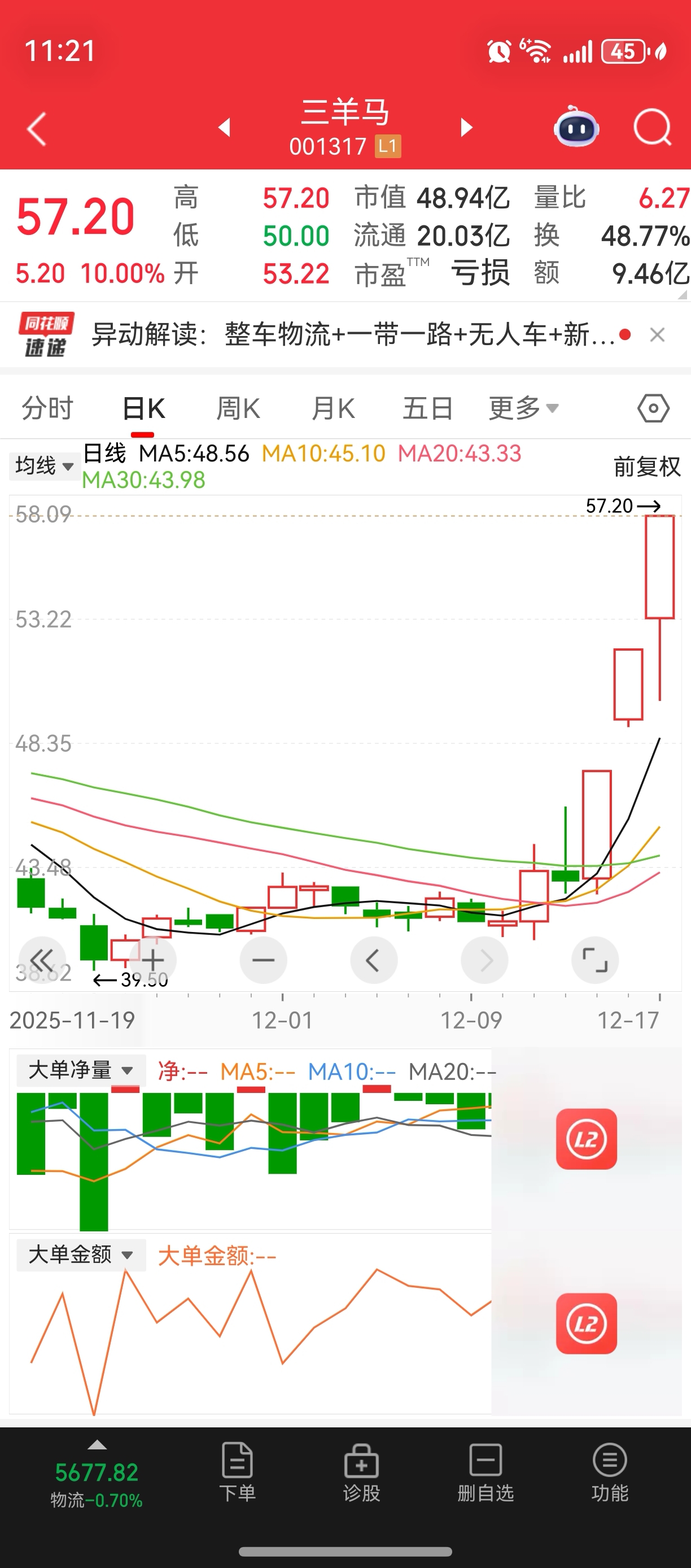
Task: Open the 均线 indicator dropdown
Action: (45, 466)
